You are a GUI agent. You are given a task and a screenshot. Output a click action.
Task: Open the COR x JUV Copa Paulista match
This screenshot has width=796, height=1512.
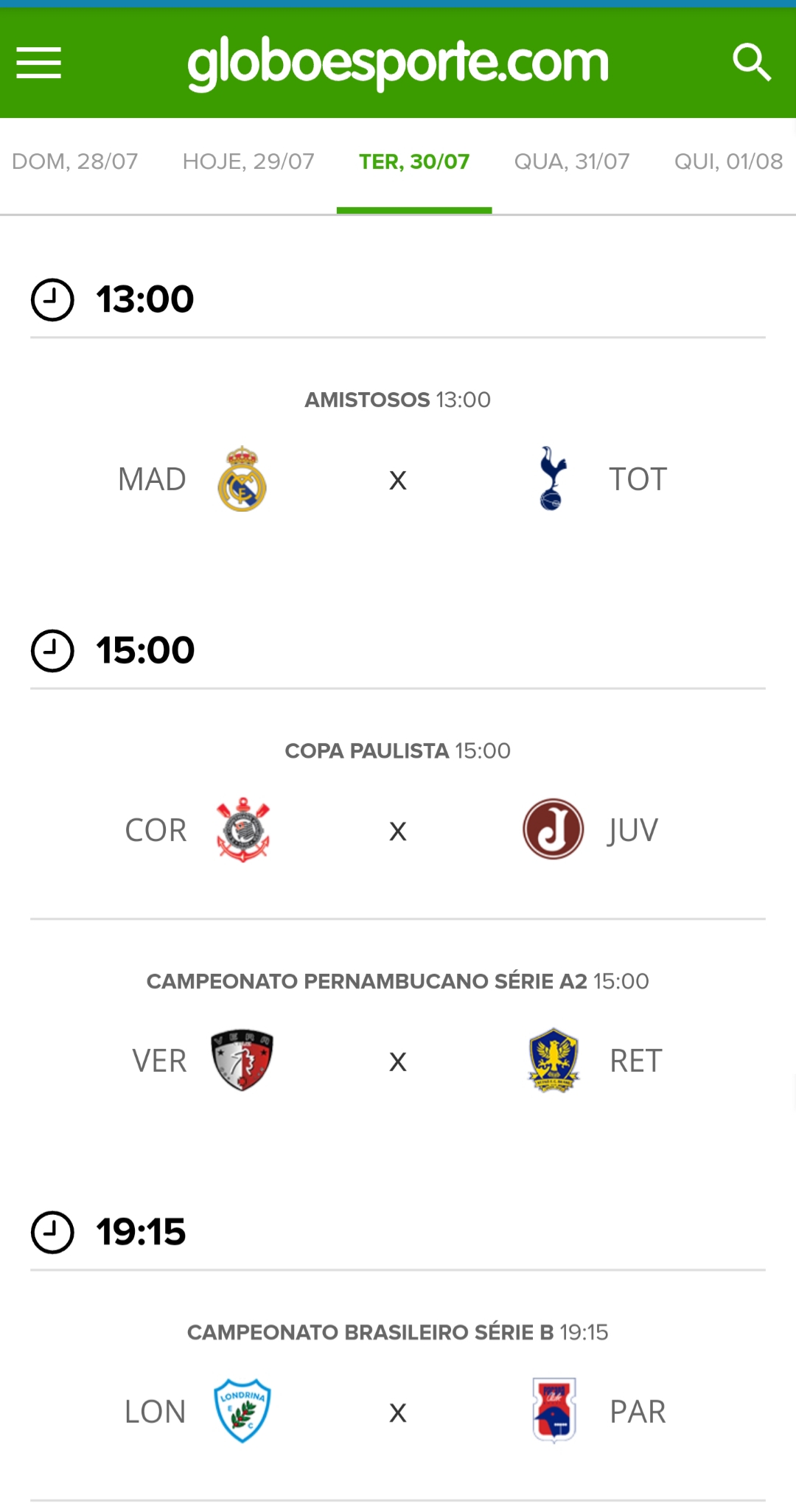[x=398, y=811]
